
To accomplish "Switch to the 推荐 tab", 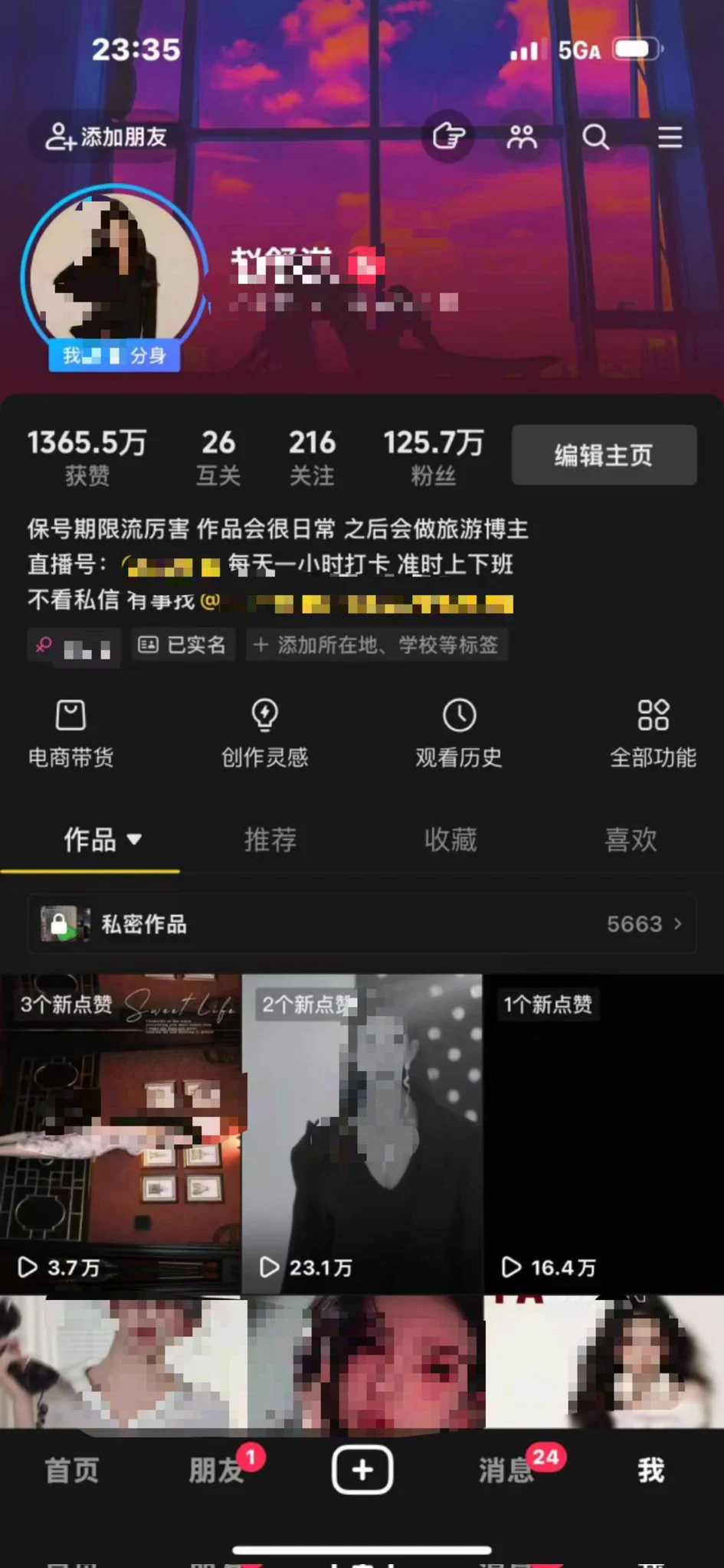I will coord(270,840).
